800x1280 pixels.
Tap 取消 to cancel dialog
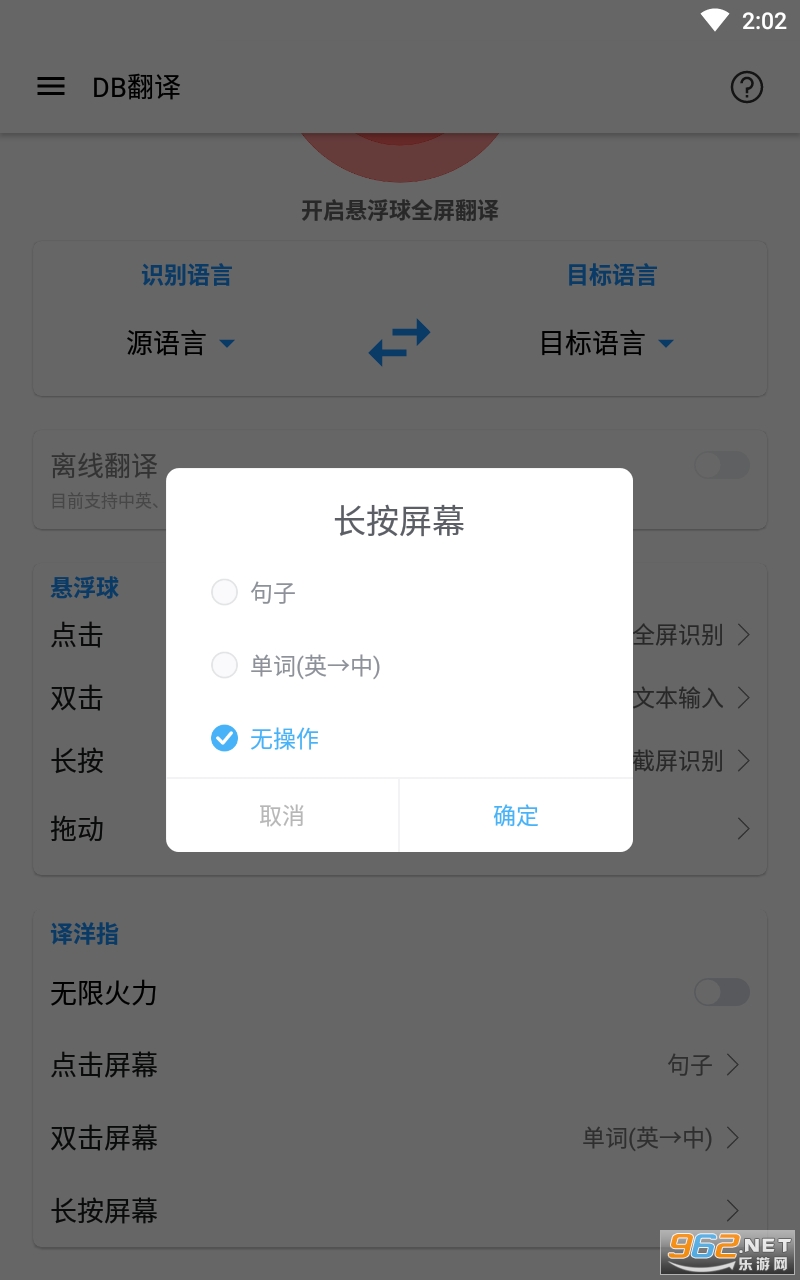(282, 816)
